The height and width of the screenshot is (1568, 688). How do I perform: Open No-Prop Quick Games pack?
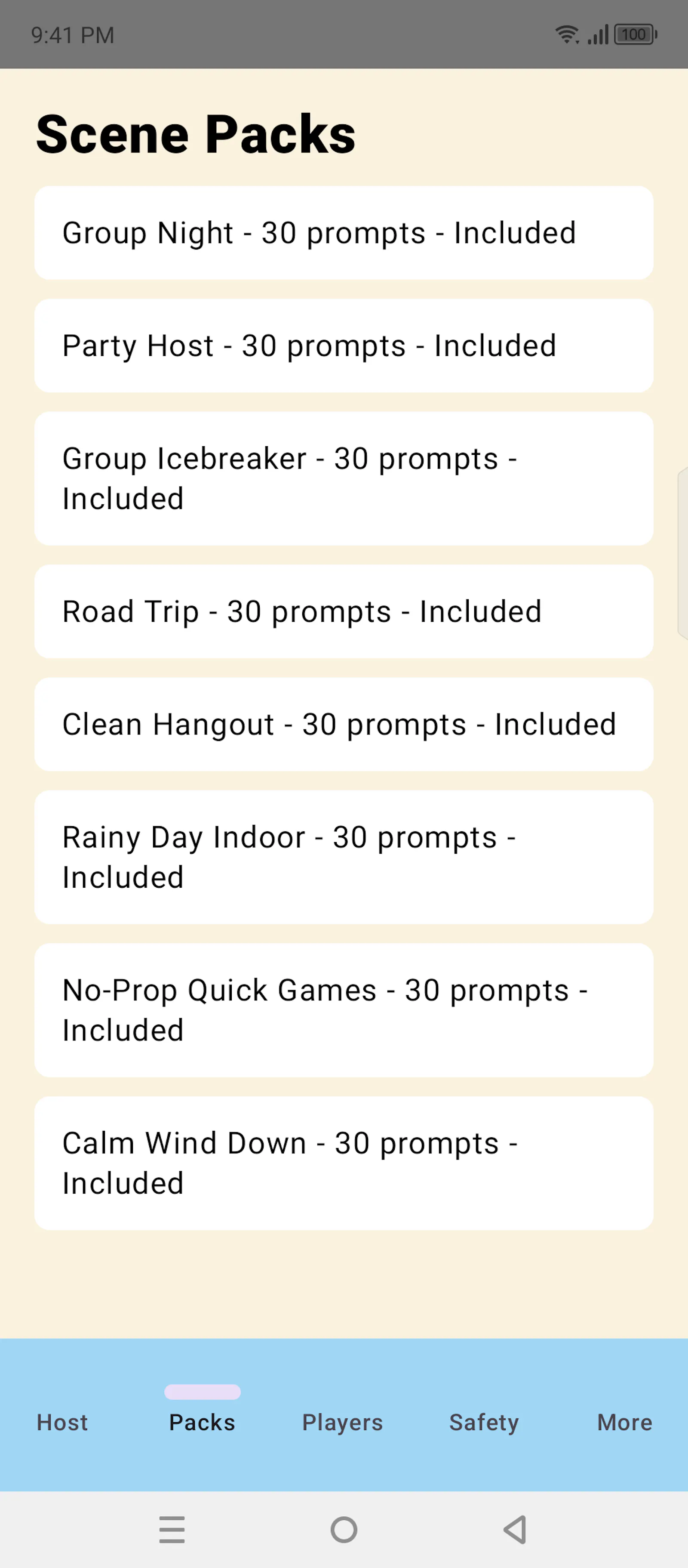[x=344, y=1010]
